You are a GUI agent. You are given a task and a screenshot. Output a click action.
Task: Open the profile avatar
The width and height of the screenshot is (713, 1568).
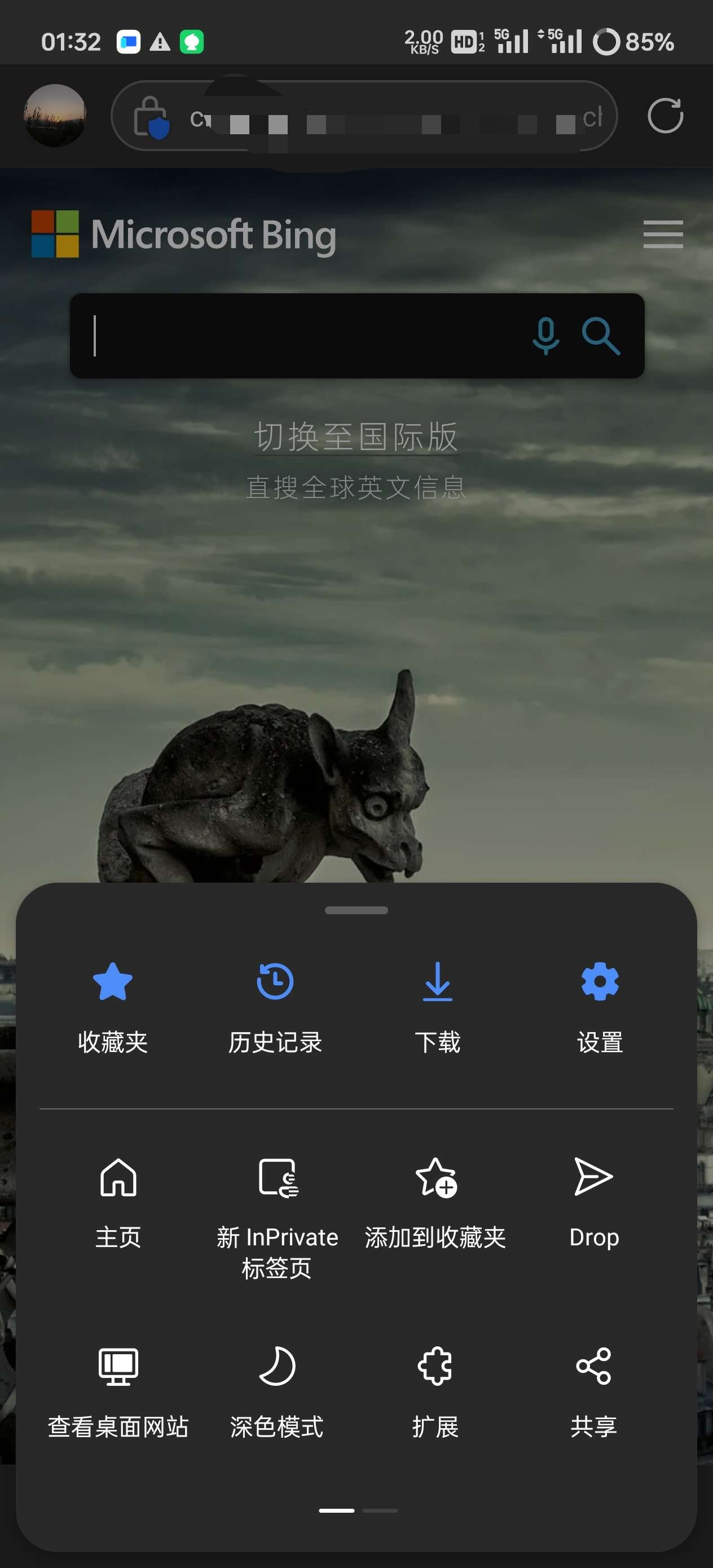click(55, 116)
